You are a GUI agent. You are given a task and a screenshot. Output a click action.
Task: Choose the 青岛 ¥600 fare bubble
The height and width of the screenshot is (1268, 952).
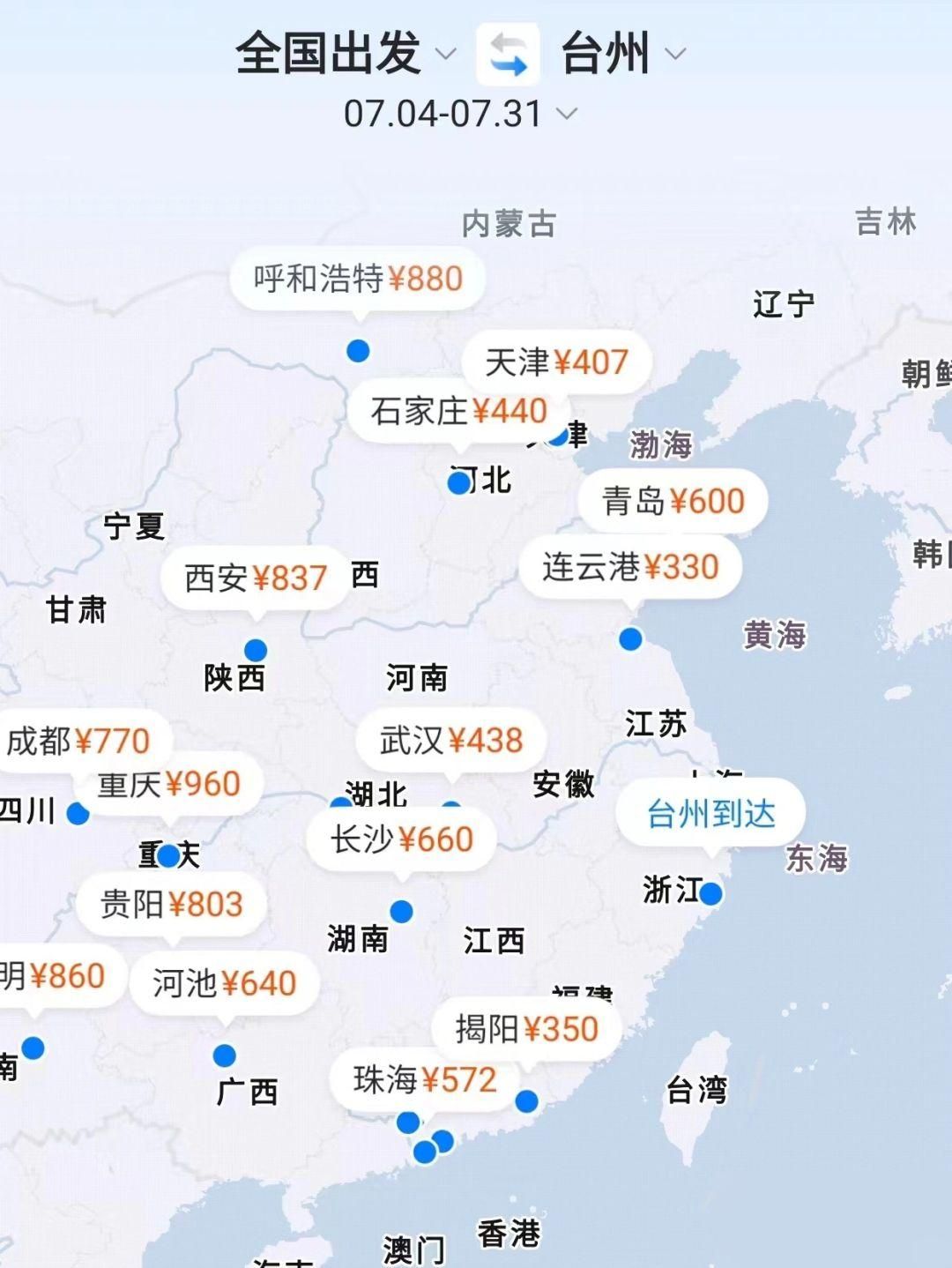673,501
